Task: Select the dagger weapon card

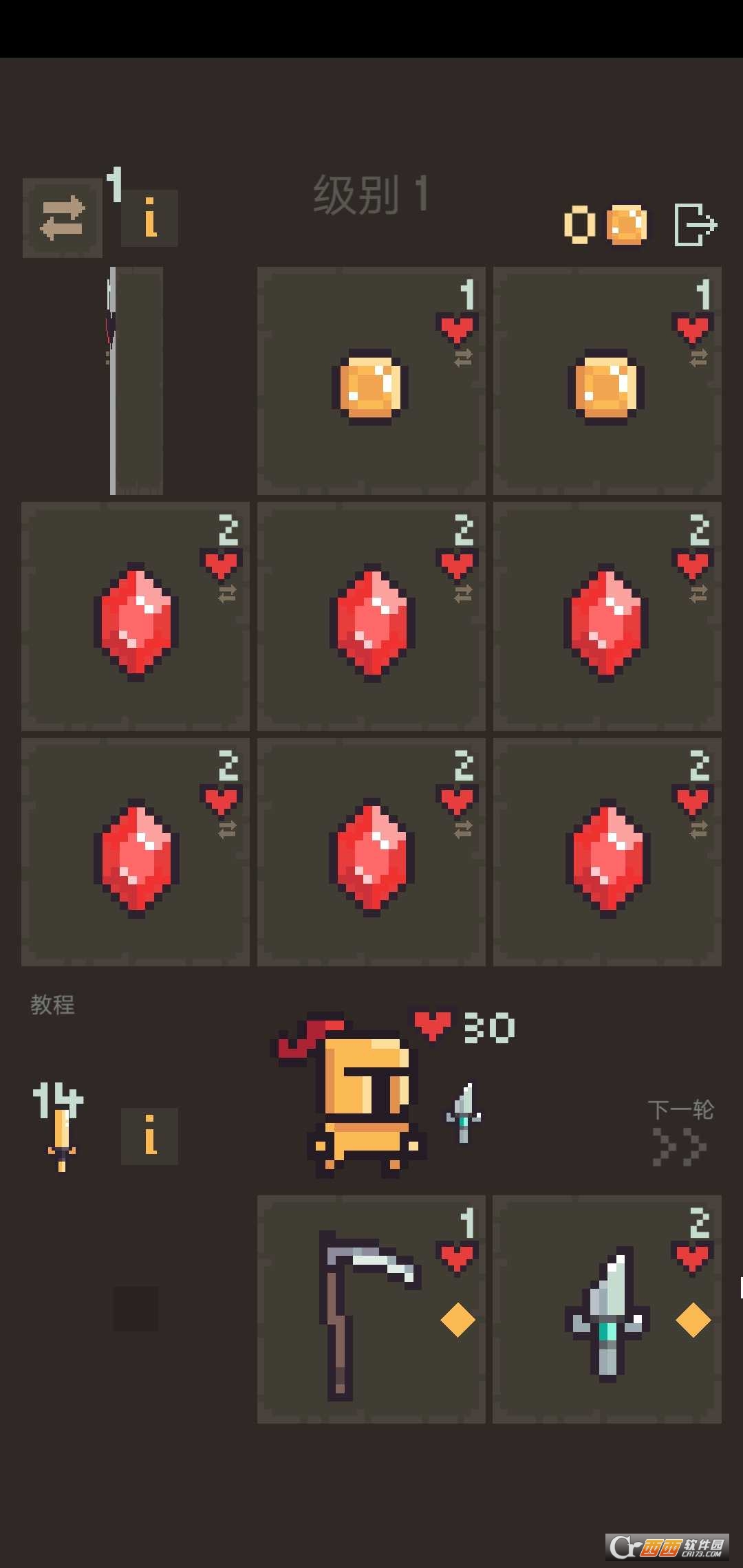Action: (607, 1309)
